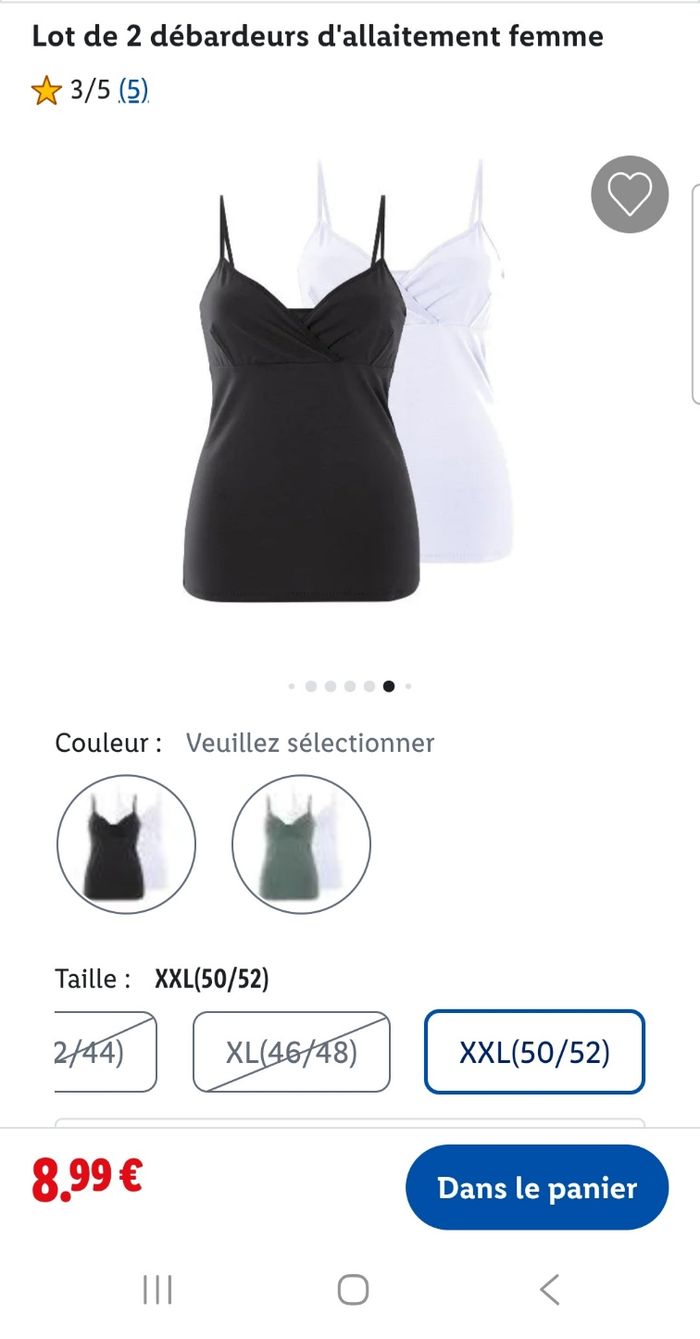Add item with Dans le panier

coord(536,1188)
